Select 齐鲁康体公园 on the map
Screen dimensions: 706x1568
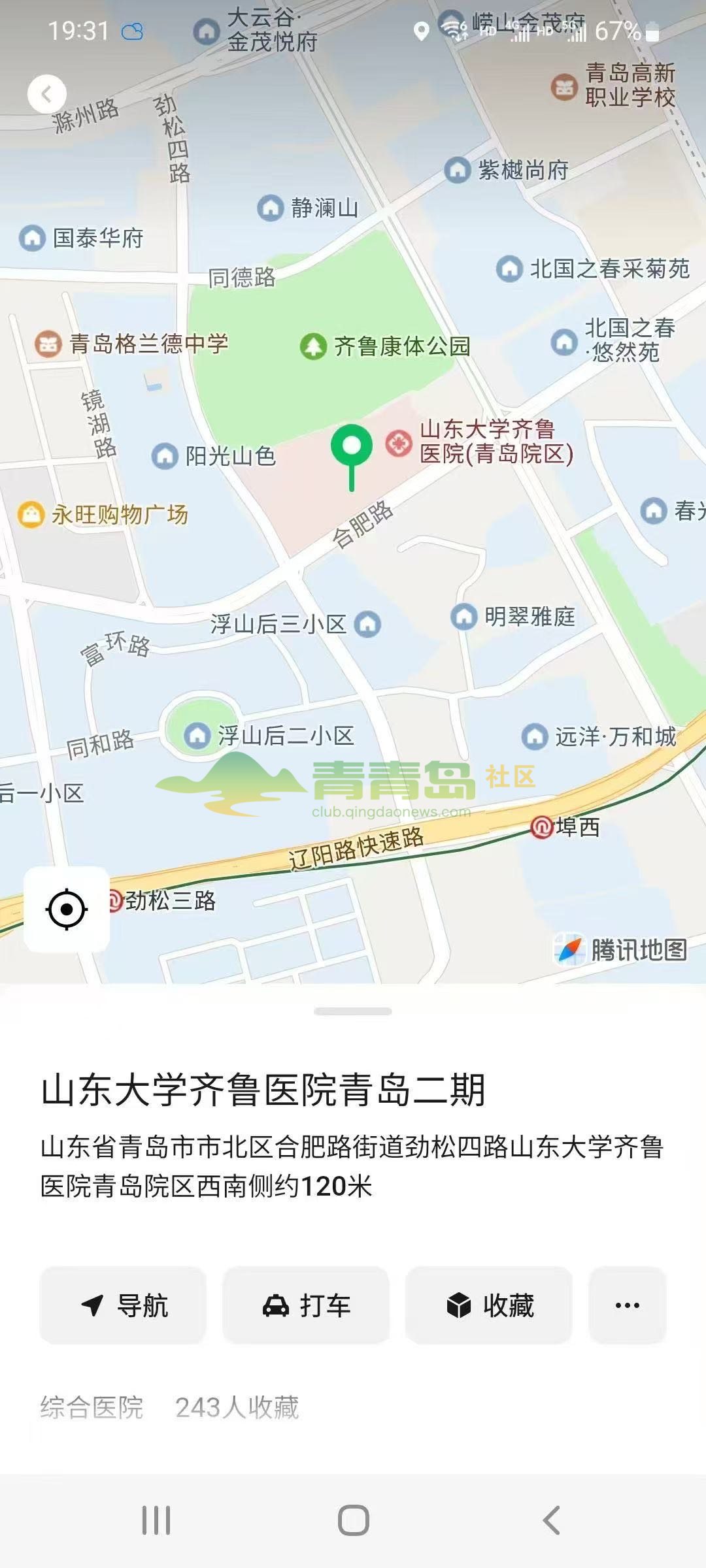click(x=384, y=346)
